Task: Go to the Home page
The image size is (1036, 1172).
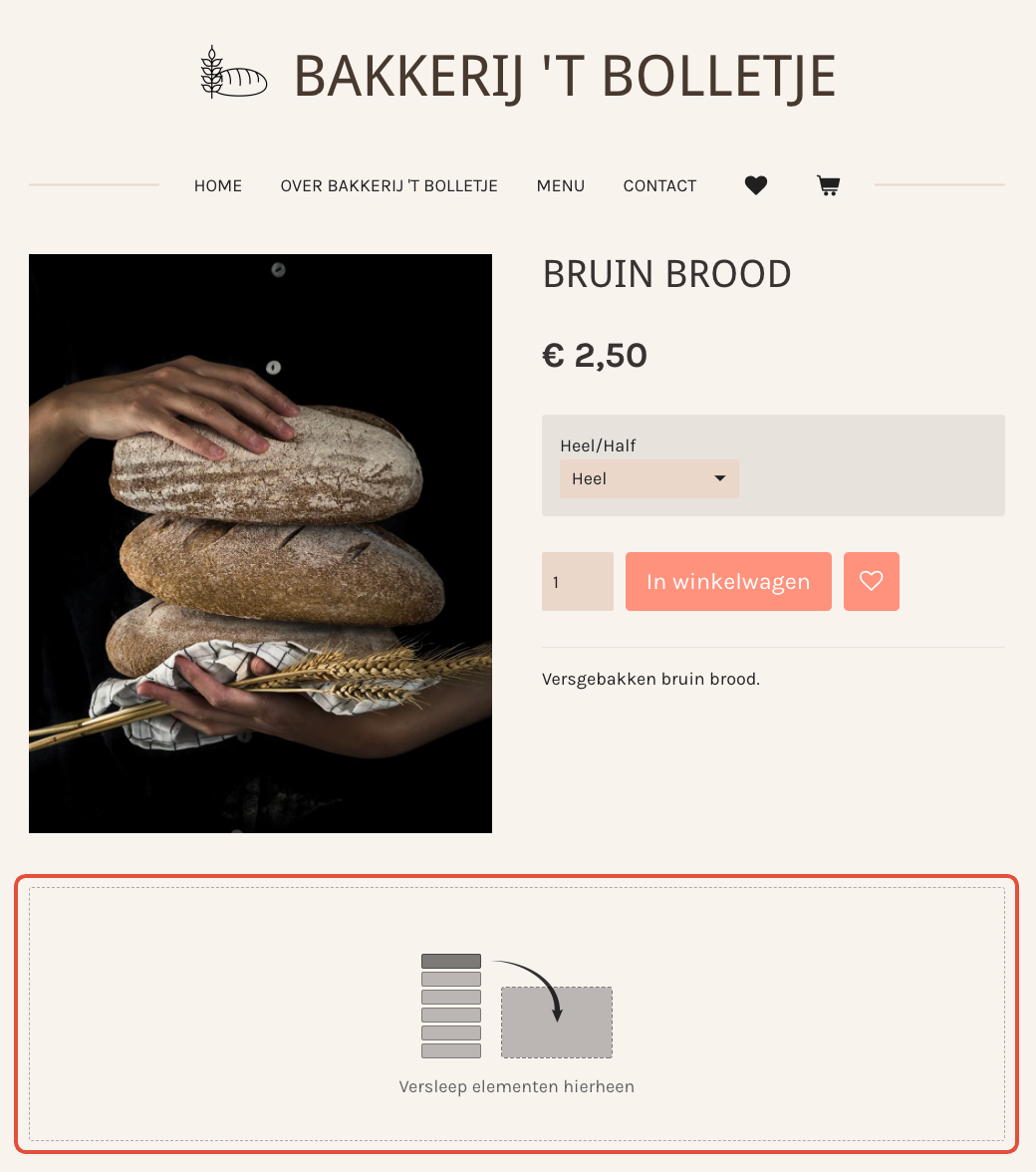Action: tap(217, 185)
